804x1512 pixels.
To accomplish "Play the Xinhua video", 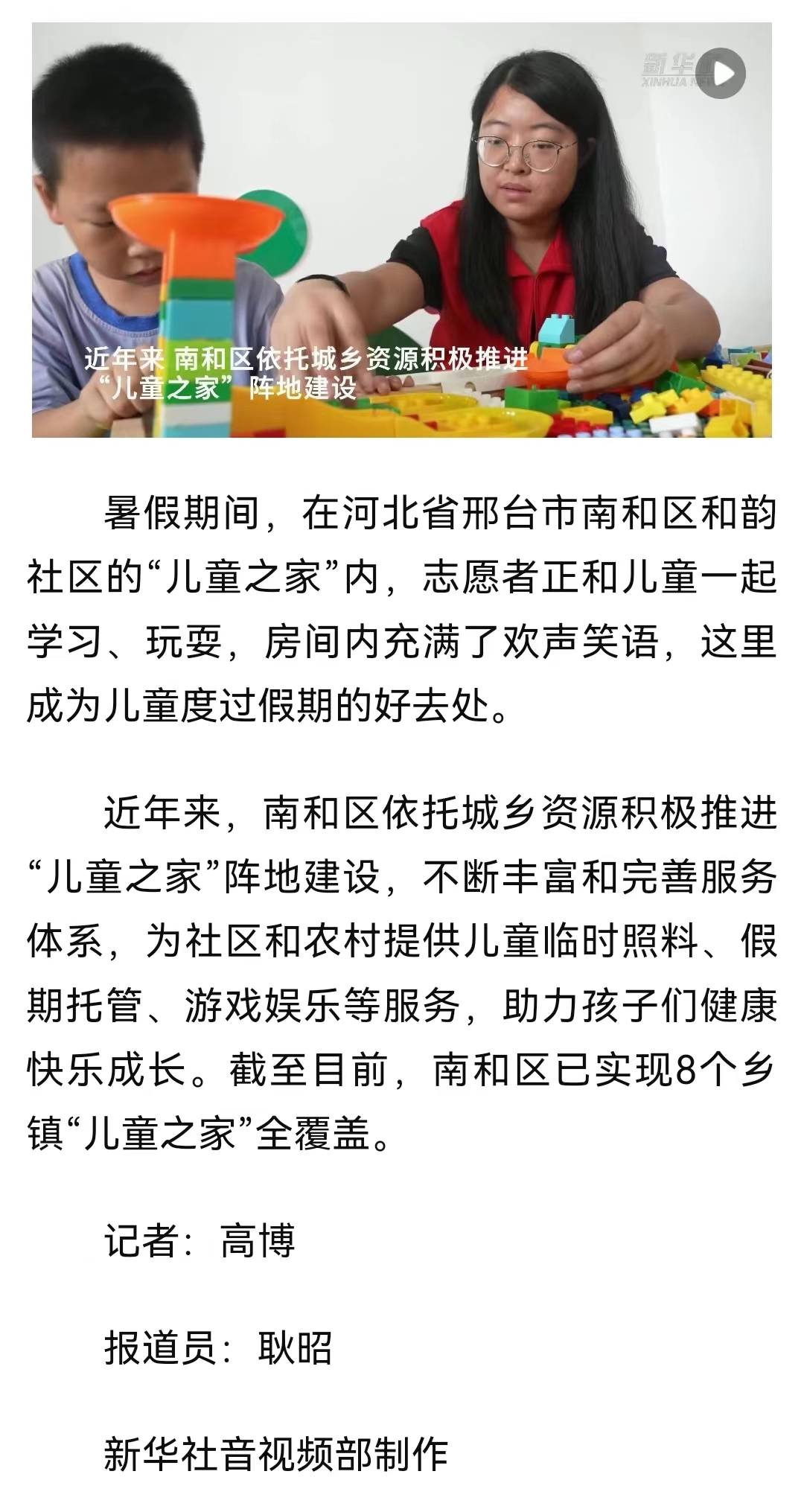I will [x=724, y=73].
